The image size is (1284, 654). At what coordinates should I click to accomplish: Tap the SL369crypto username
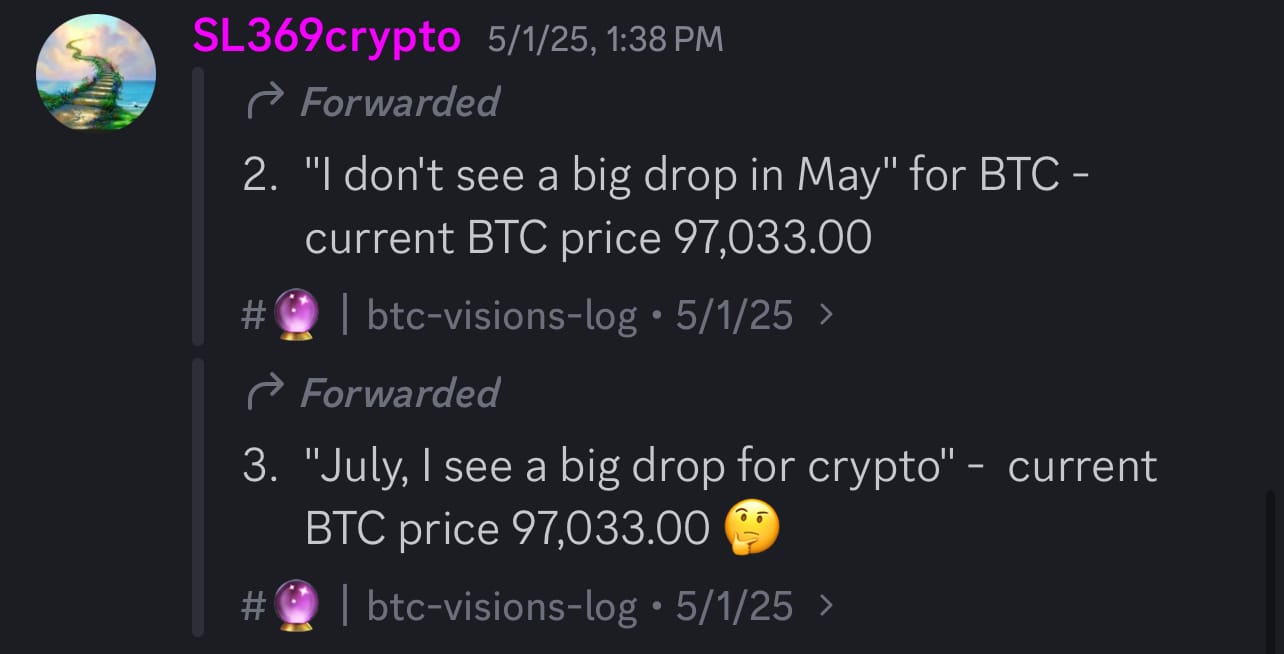pos(327,38)
